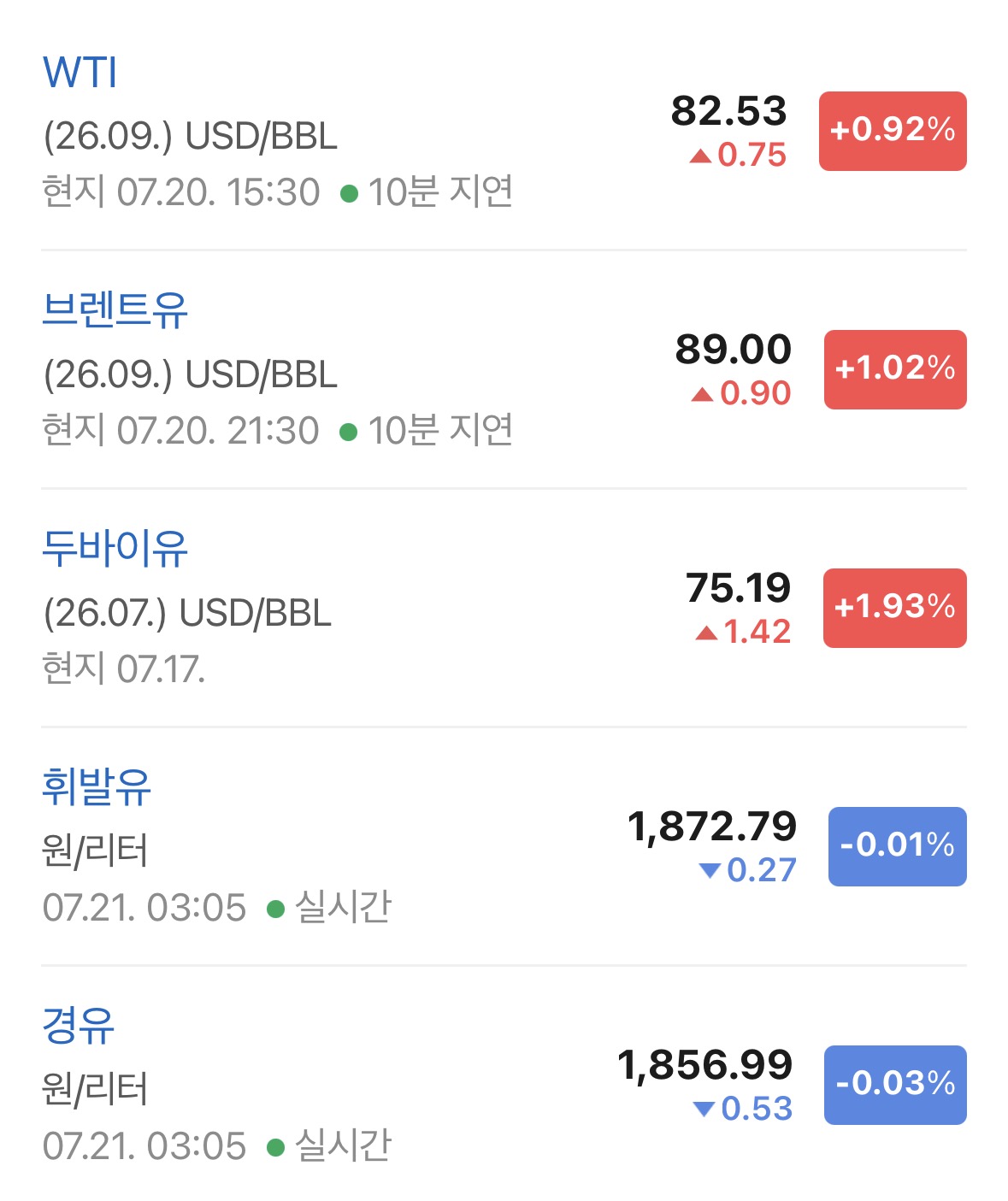Open the 브렌트유 price row
Viewport: 1008px width, 1201px height.
pos(504,369)
